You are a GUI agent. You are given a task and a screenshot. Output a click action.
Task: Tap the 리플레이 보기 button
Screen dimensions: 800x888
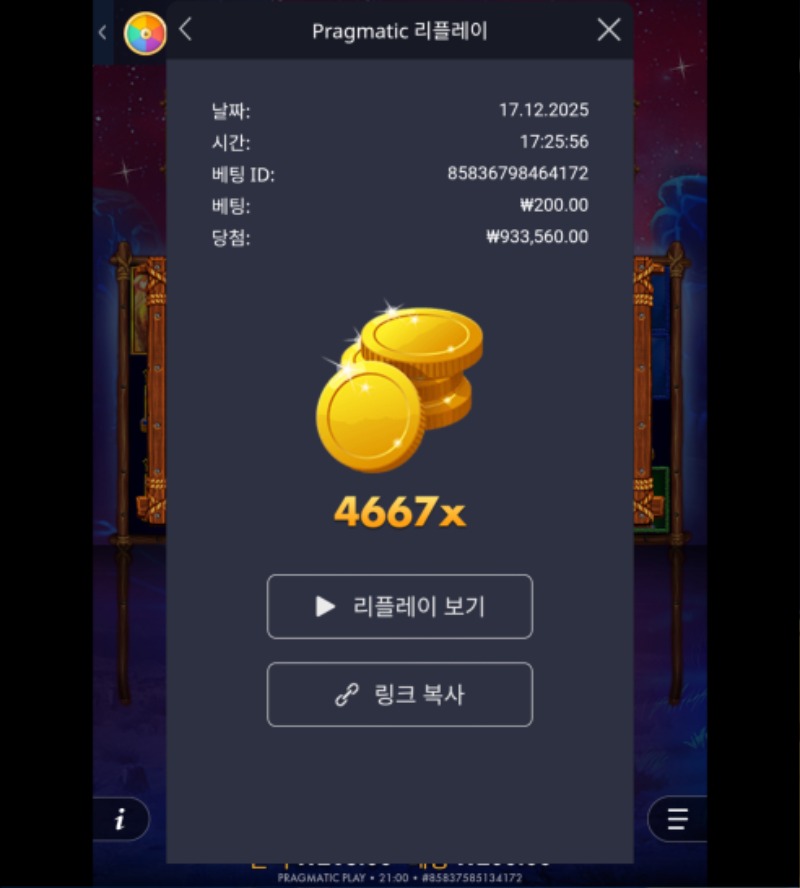(x=399, y=606)
